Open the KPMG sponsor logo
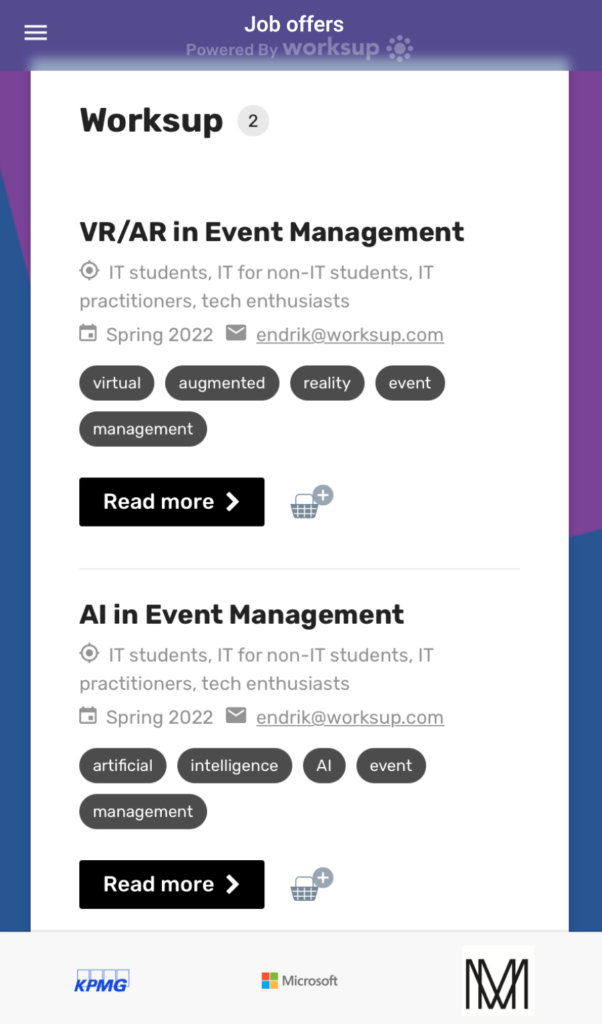602x1024 pixels. 101,981
